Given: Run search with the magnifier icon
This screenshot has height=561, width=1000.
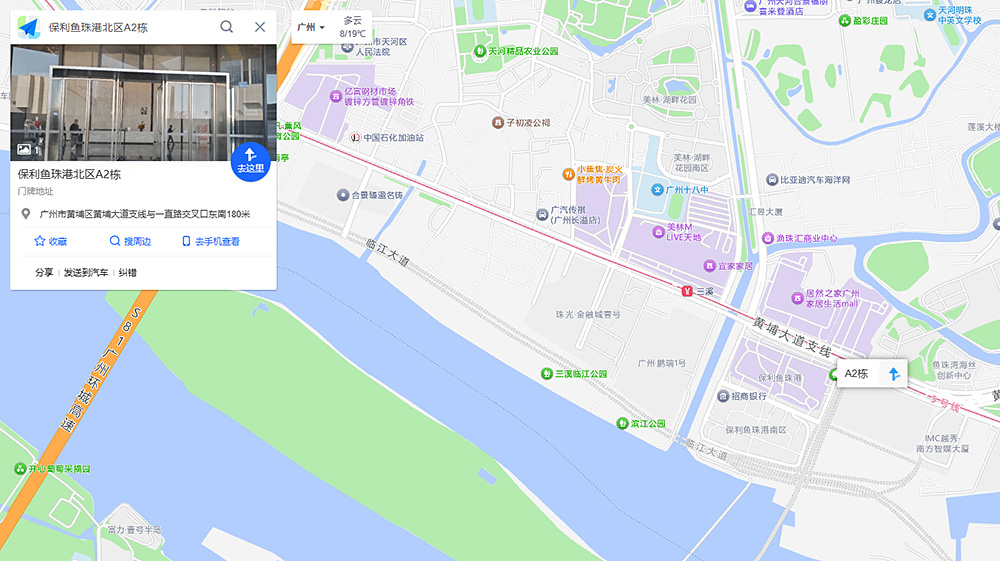Looking at the screenshot, I should pos(227,27).
